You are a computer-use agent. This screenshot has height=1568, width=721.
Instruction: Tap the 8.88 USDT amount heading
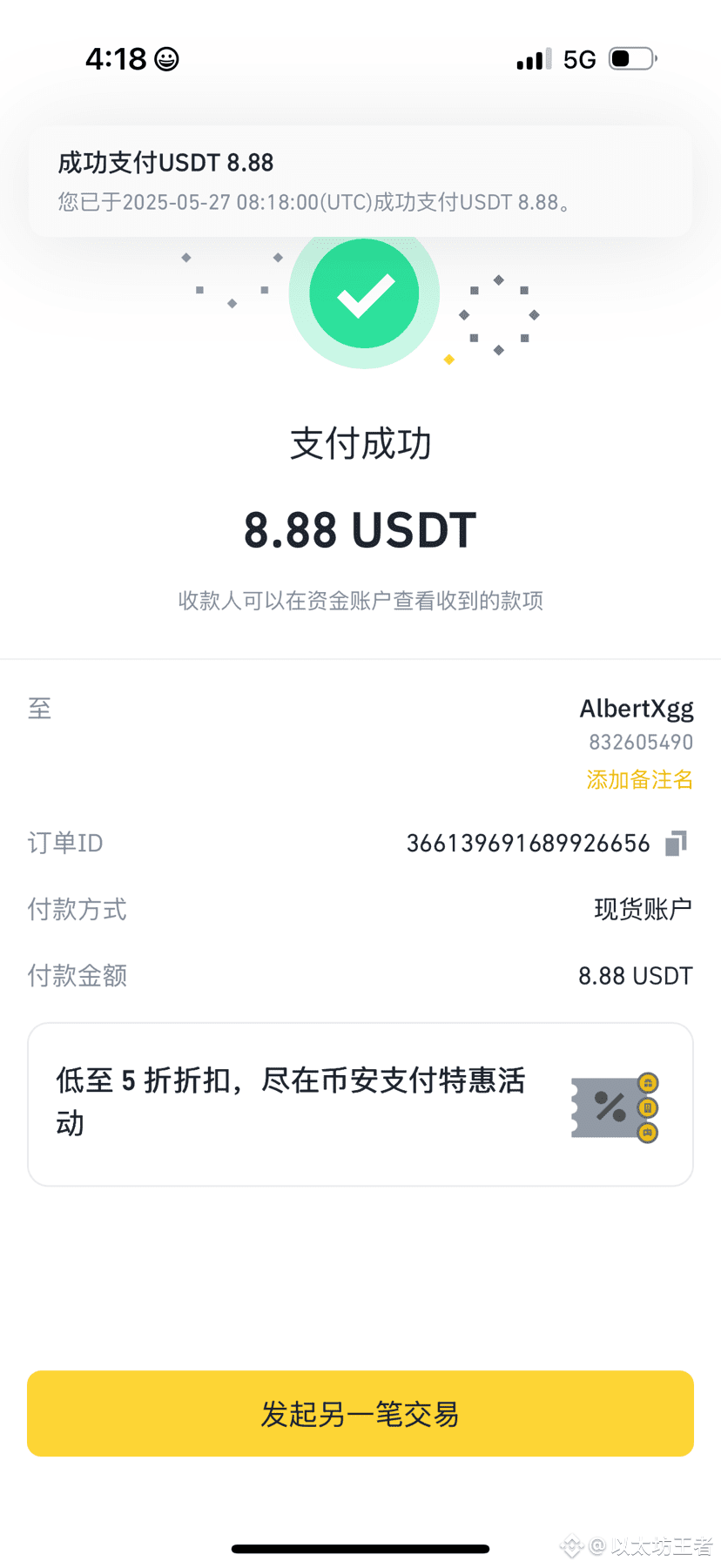point(360,529)
